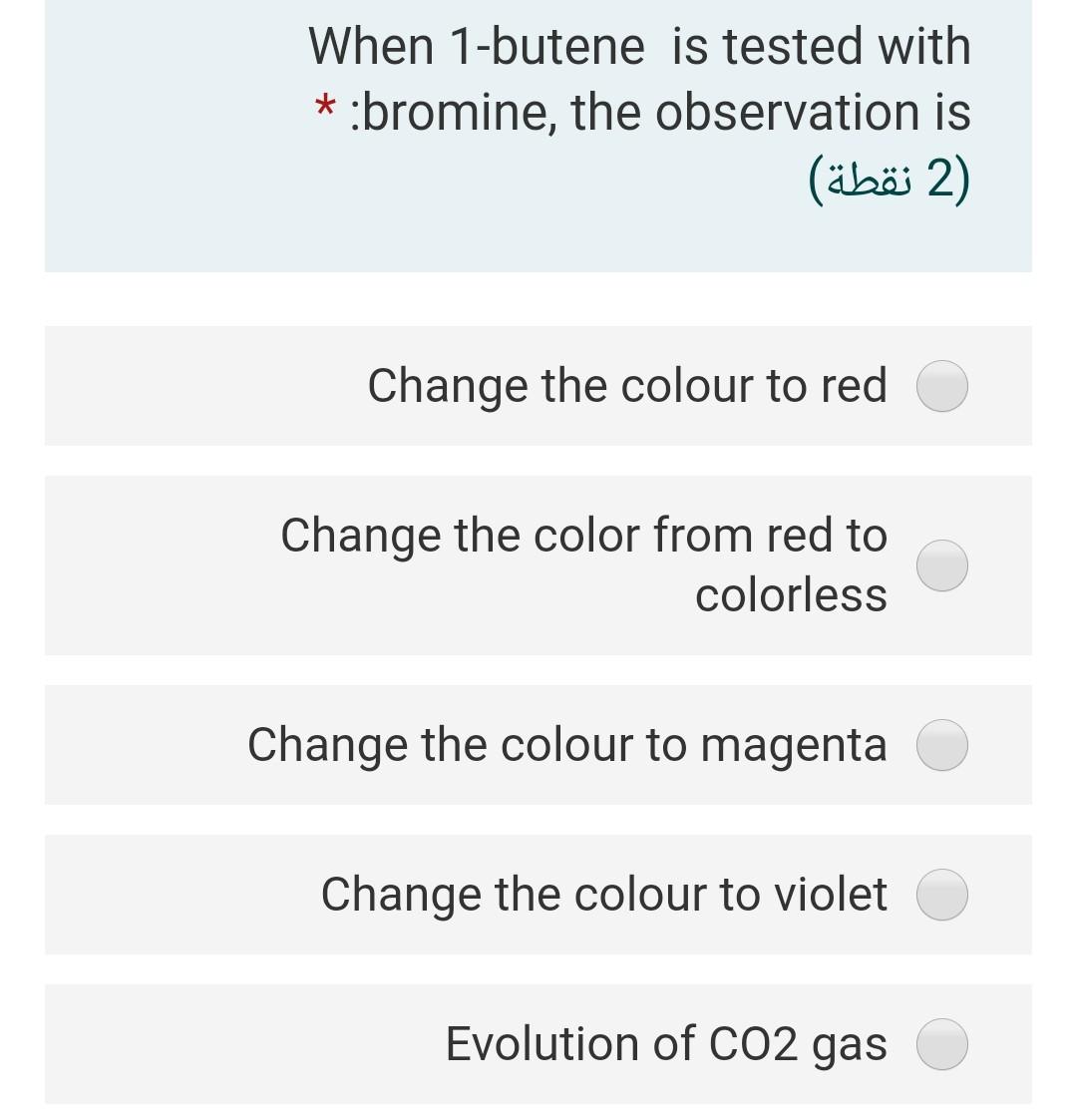The height and width of the screenshot is (1120, 1077).
Task: Choose answer 'Change the color from red to colorless'
Action: point(941,564)
